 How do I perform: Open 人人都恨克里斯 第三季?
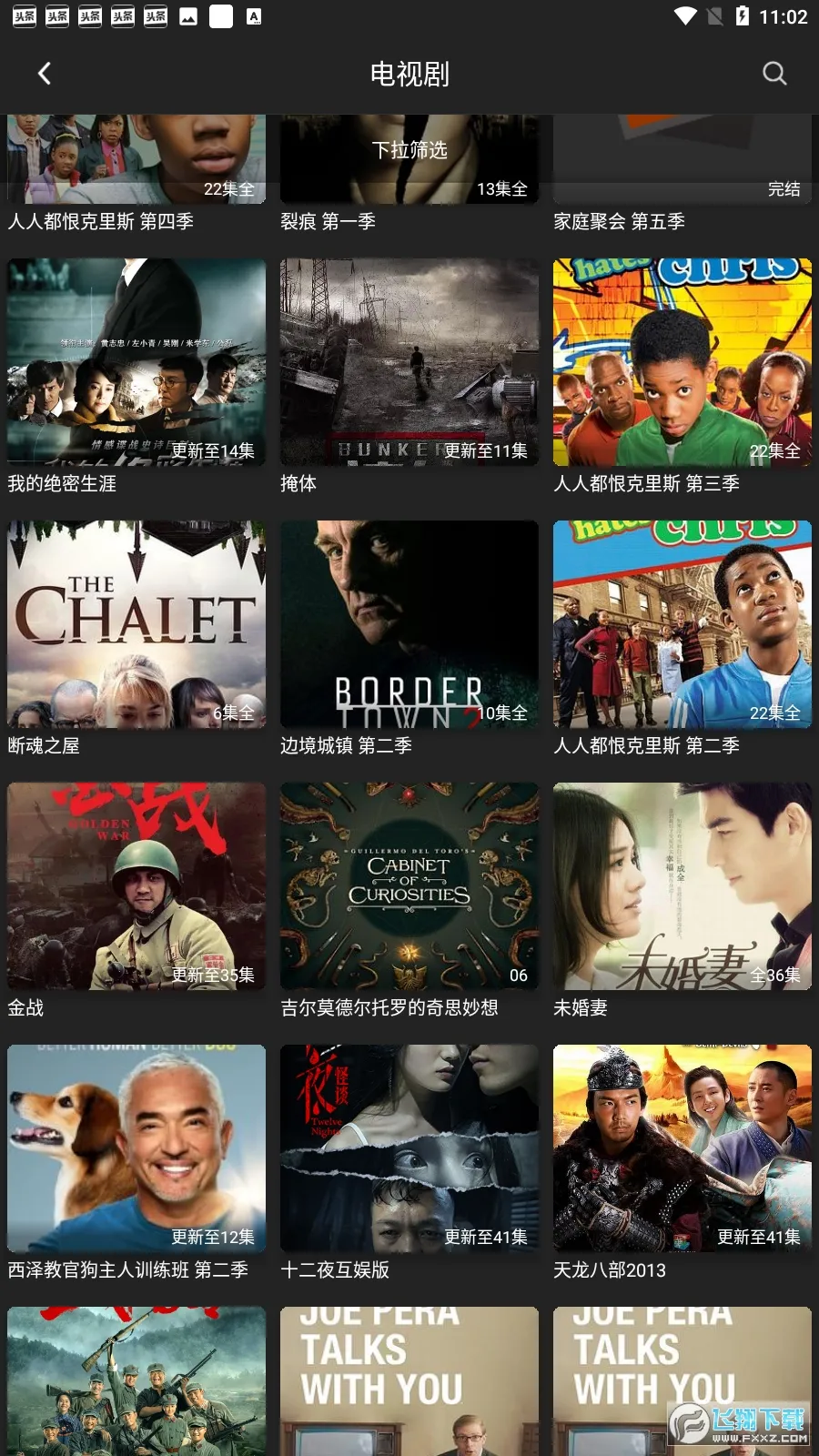(682, 362)
